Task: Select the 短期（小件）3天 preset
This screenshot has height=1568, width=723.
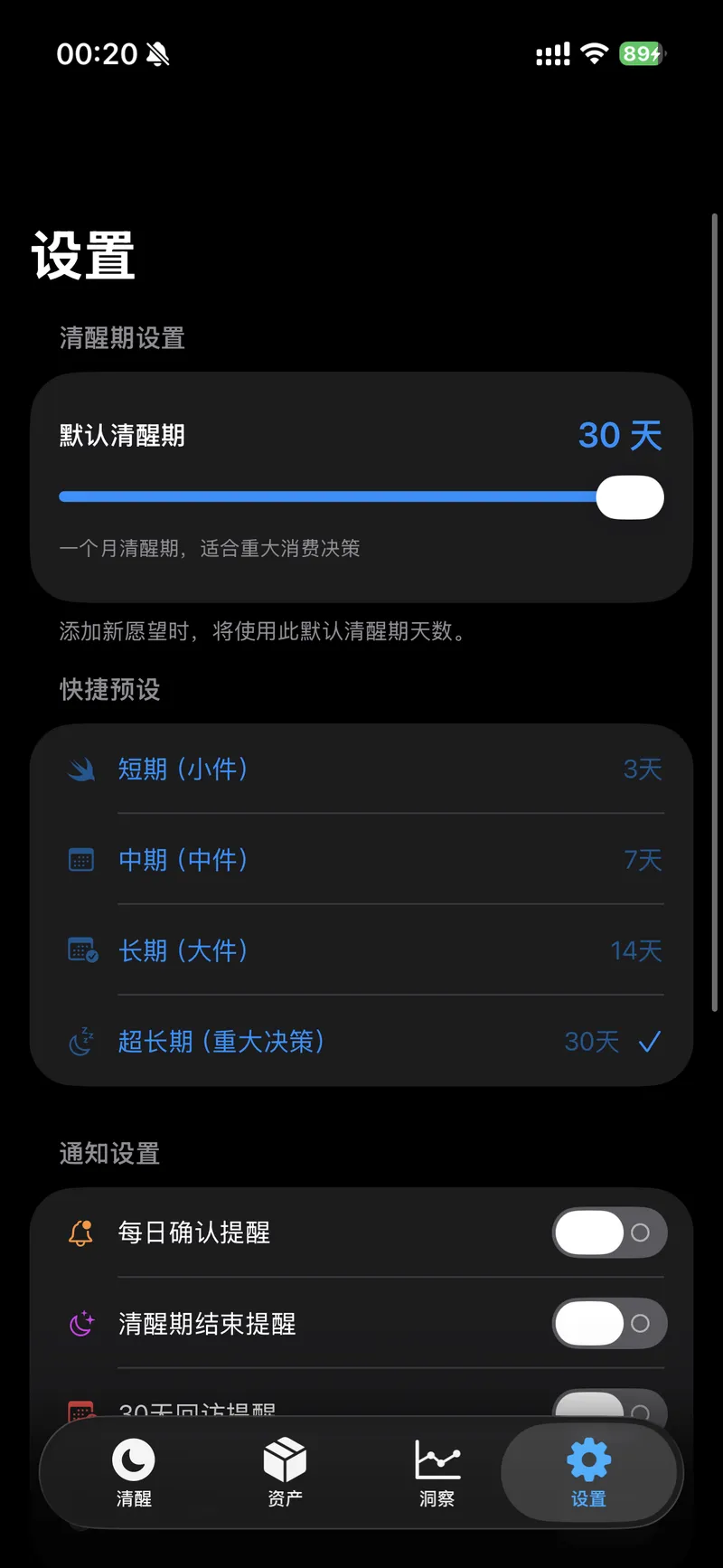Action: [x=361, y=770]
